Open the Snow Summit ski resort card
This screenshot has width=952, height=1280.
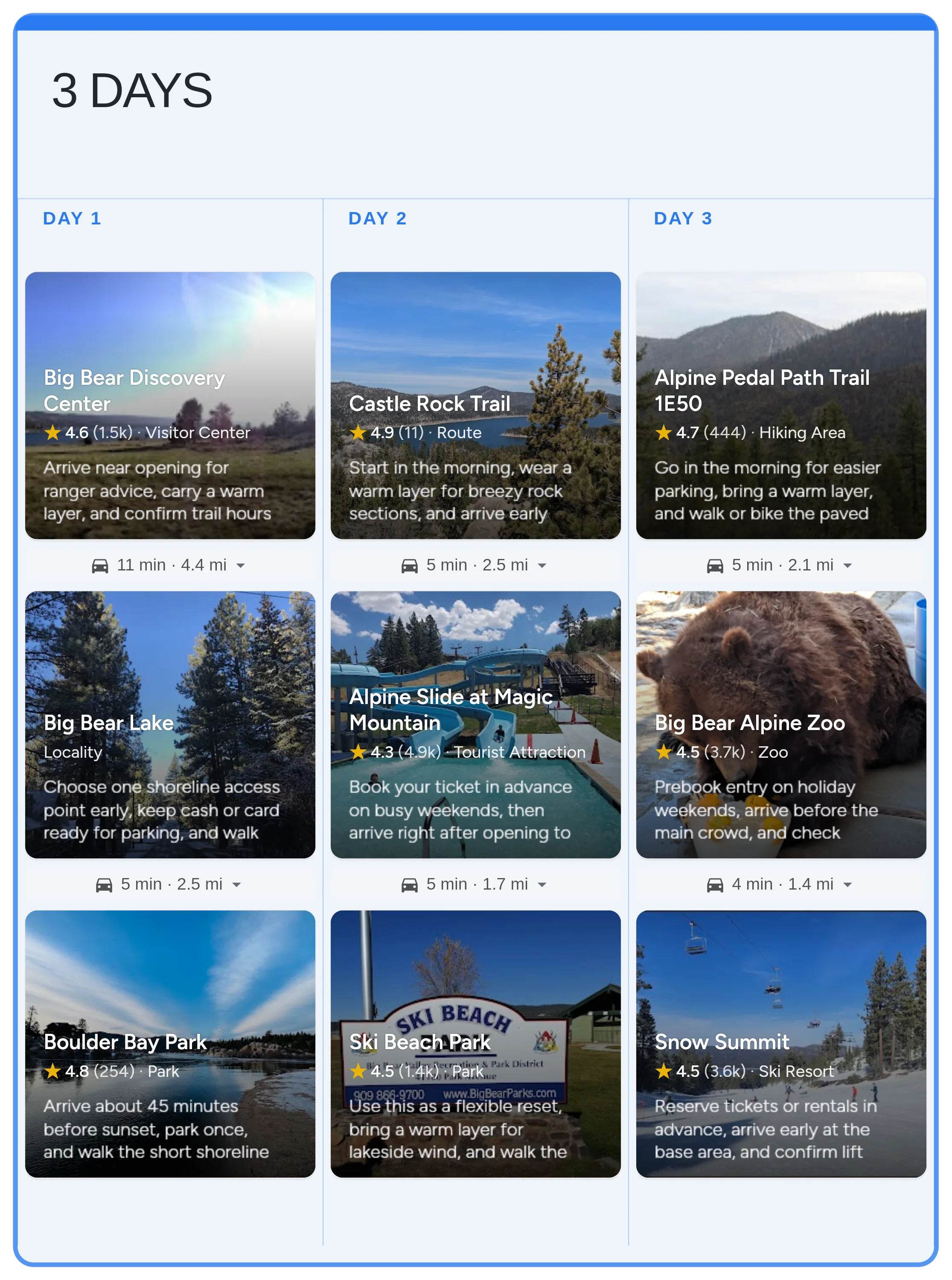coord(781,1043)
